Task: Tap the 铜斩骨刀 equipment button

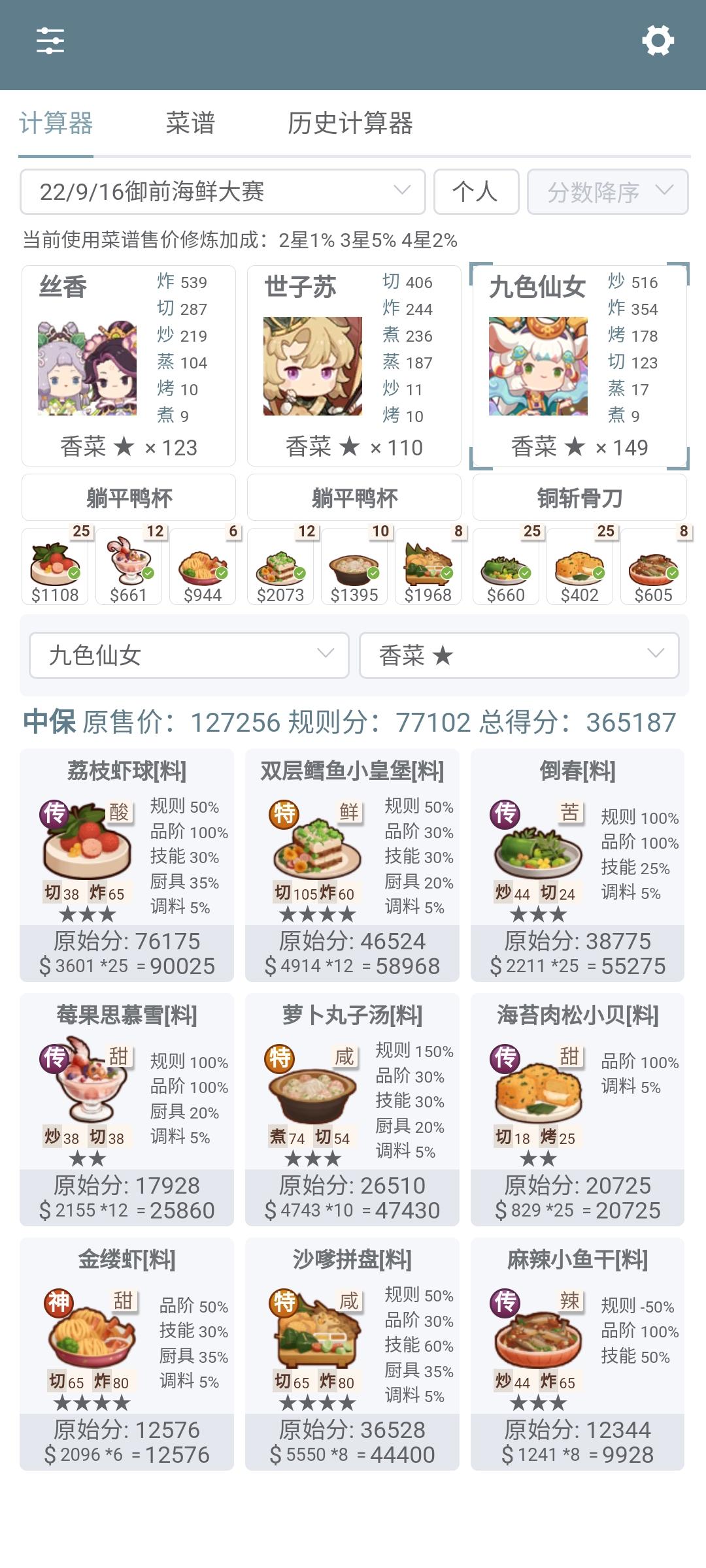Action: (579, 498)
